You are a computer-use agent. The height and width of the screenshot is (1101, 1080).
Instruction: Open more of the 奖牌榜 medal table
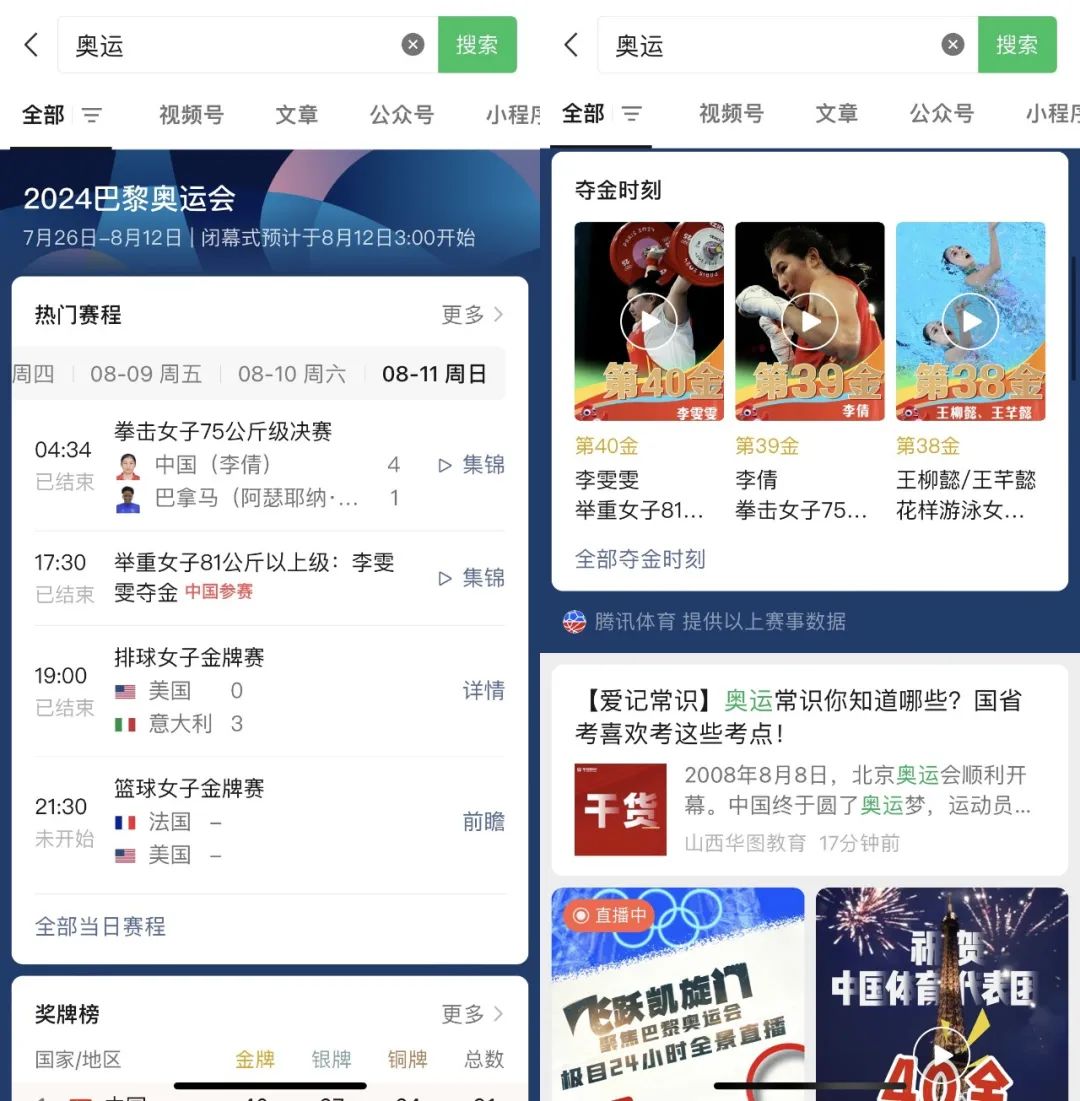[x=472, y=1014]
